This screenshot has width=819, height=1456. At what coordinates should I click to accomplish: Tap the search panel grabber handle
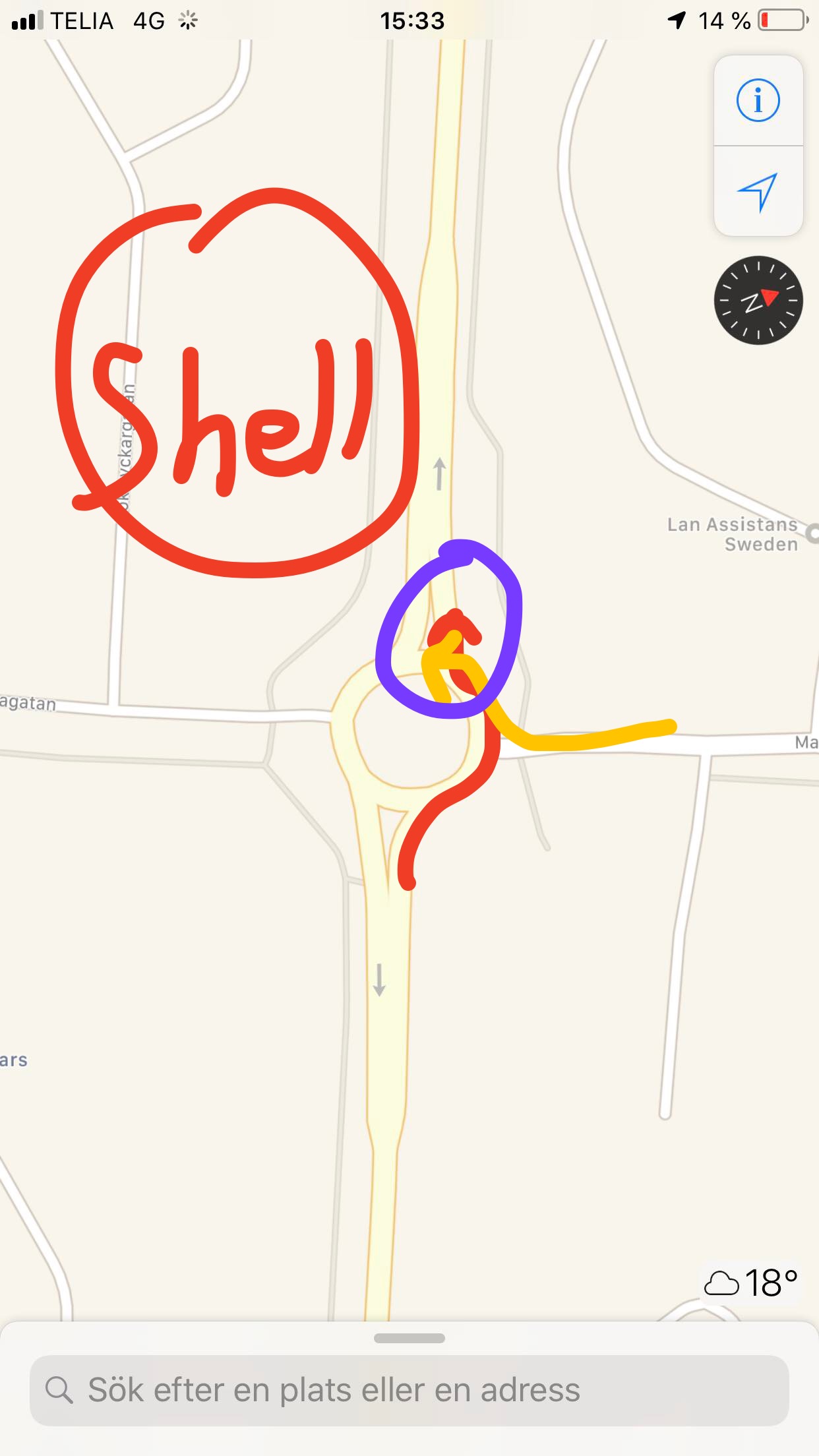pos(409,1338)
